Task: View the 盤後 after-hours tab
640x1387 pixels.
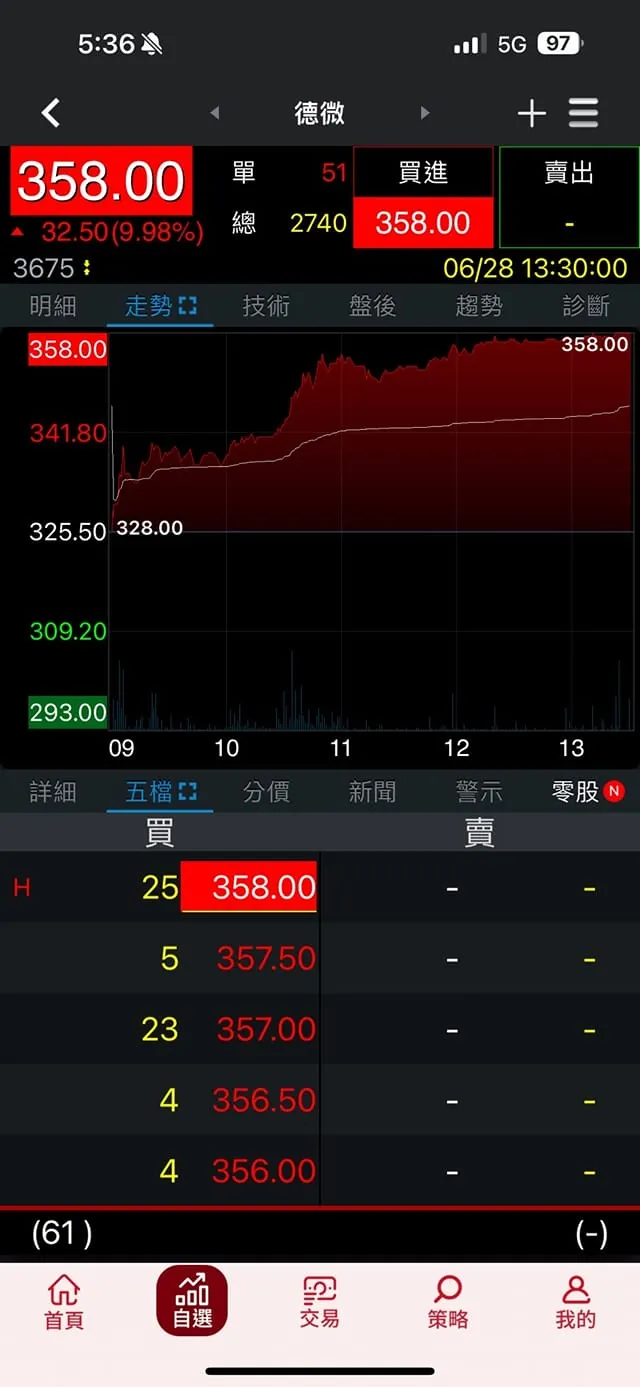Action: click(373, 306)
